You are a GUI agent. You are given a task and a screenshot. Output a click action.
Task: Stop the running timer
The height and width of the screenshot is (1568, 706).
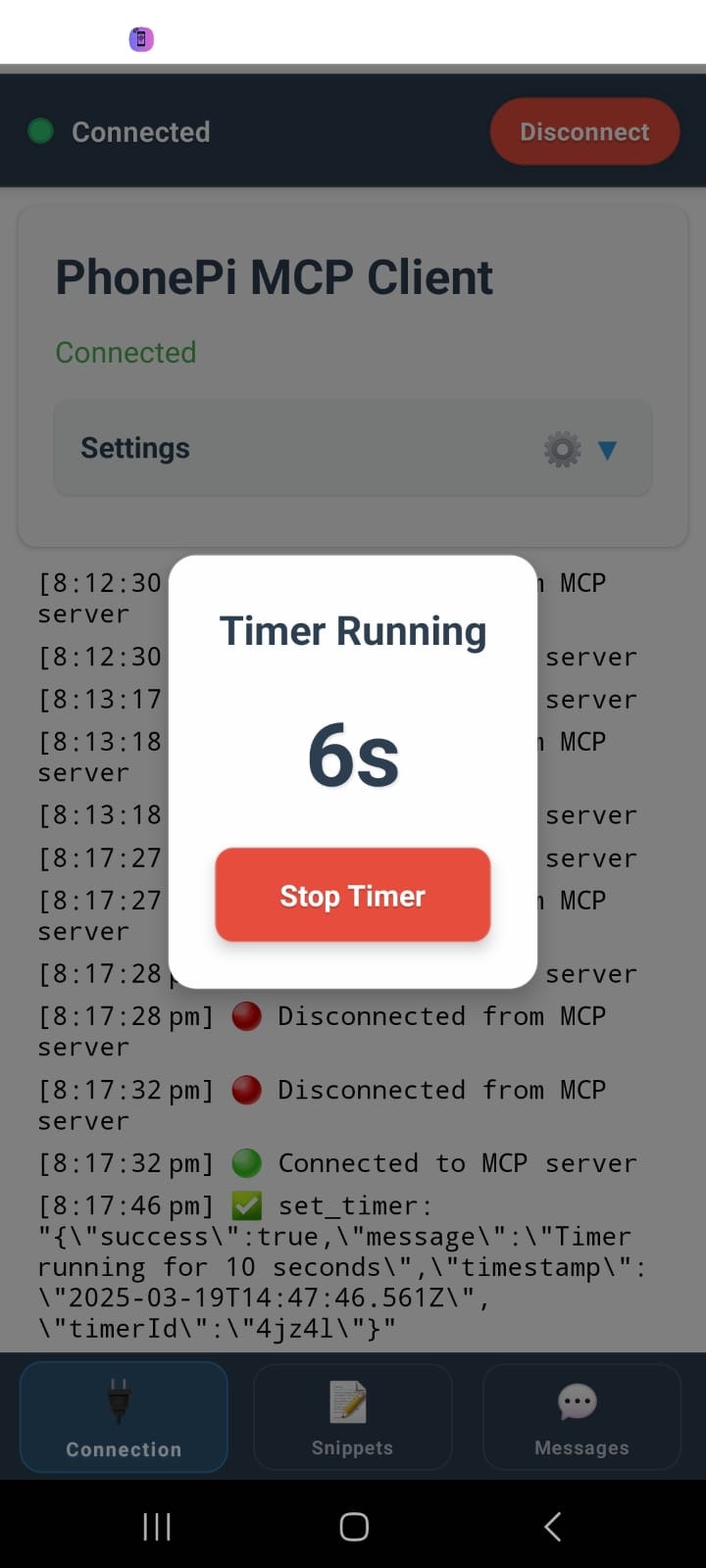click(352, 895)
